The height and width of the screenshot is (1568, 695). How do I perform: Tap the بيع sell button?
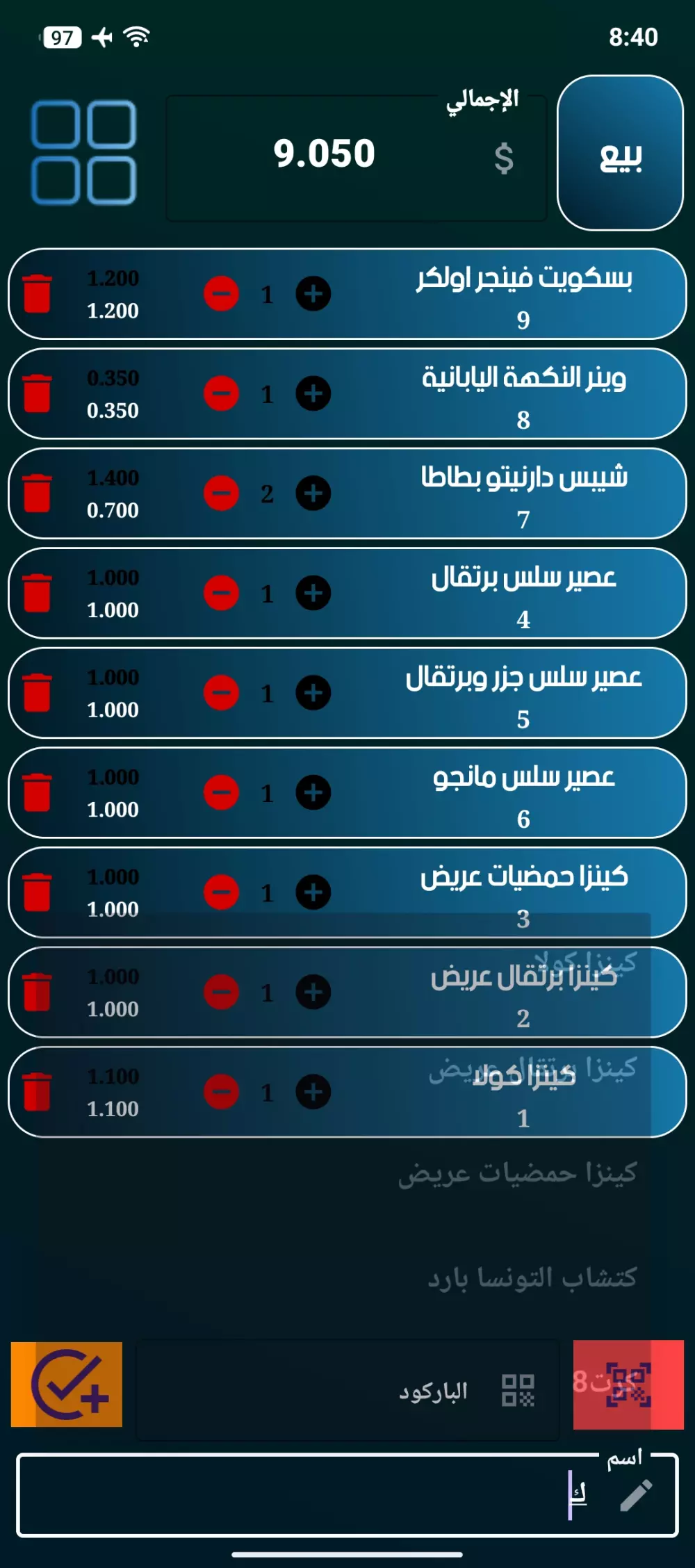coord(620,153)
